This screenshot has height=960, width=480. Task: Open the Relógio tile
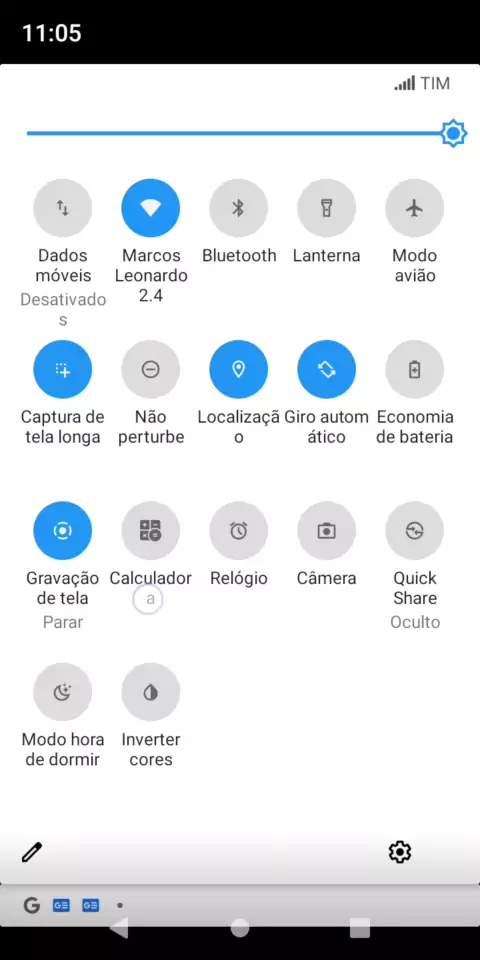(239, 531)
